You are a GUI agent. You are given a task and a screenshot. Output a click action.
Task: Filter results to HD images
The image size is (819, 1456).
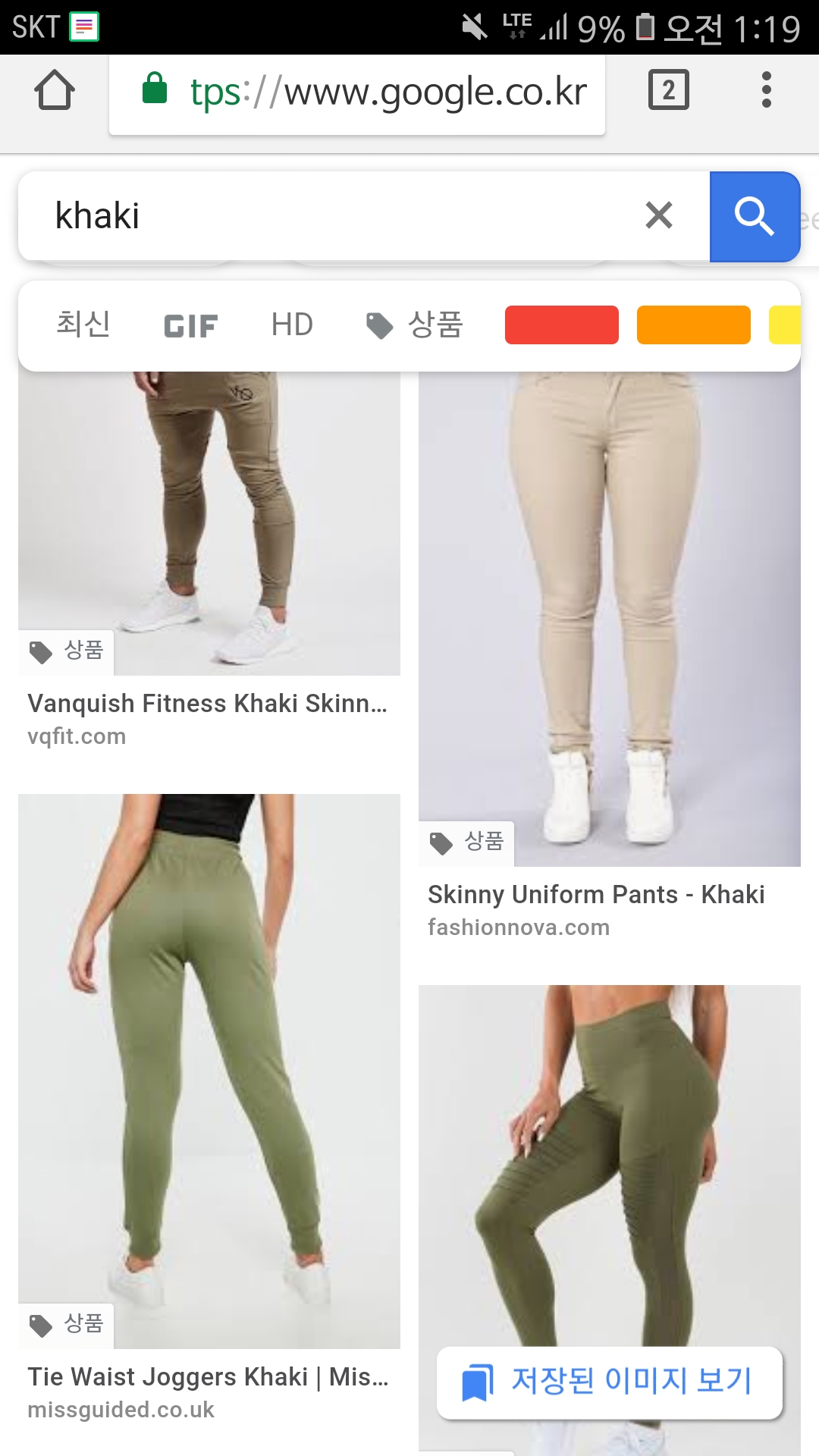pos(292,325)
